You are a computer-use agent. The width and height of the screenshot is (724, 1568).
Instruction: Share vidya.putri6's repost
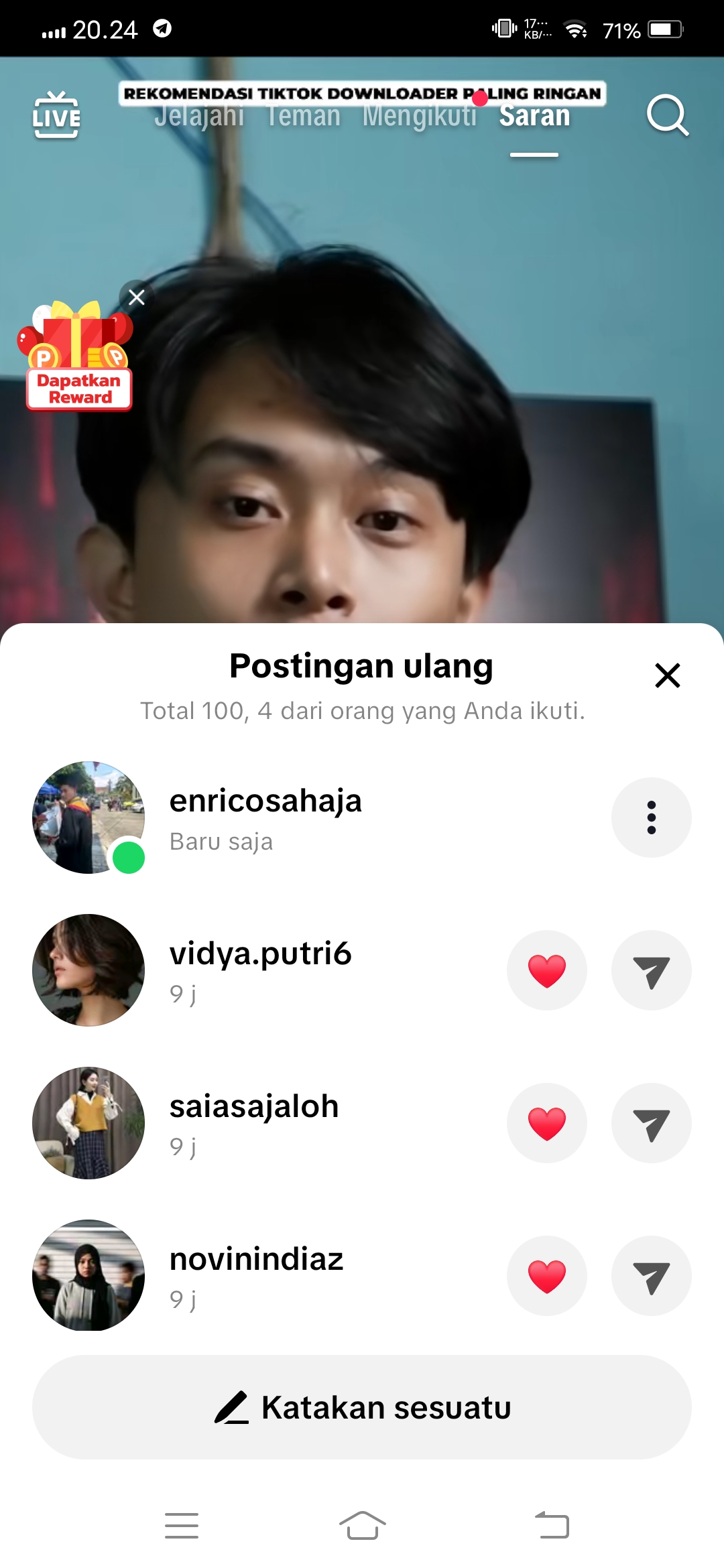coord(651,970)
